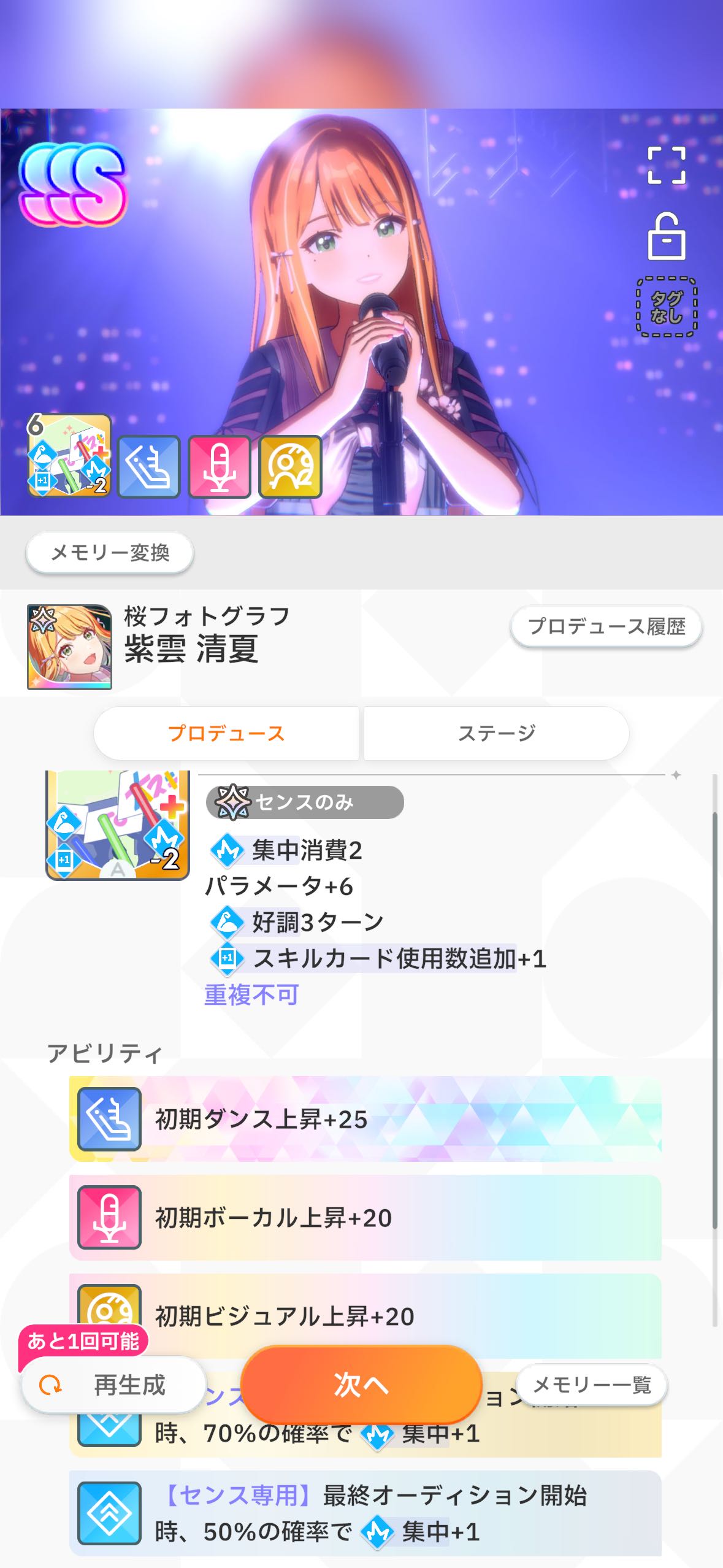
Task: Select the pink vocal ability icon on the photo
Action: point(220,466)
